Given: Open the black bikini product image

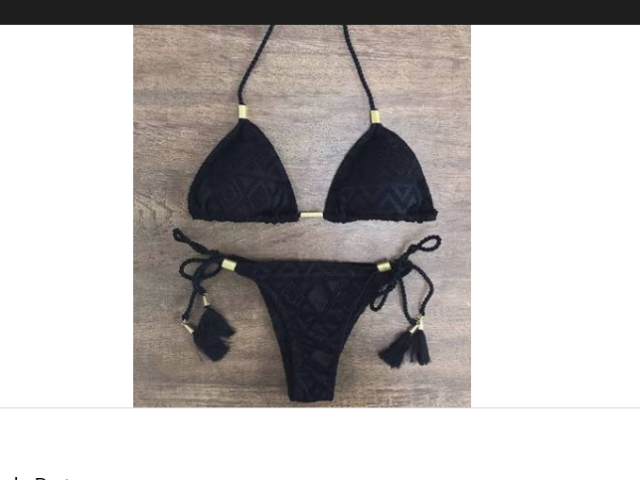Looking at the screenshot, I should [302, 216].
